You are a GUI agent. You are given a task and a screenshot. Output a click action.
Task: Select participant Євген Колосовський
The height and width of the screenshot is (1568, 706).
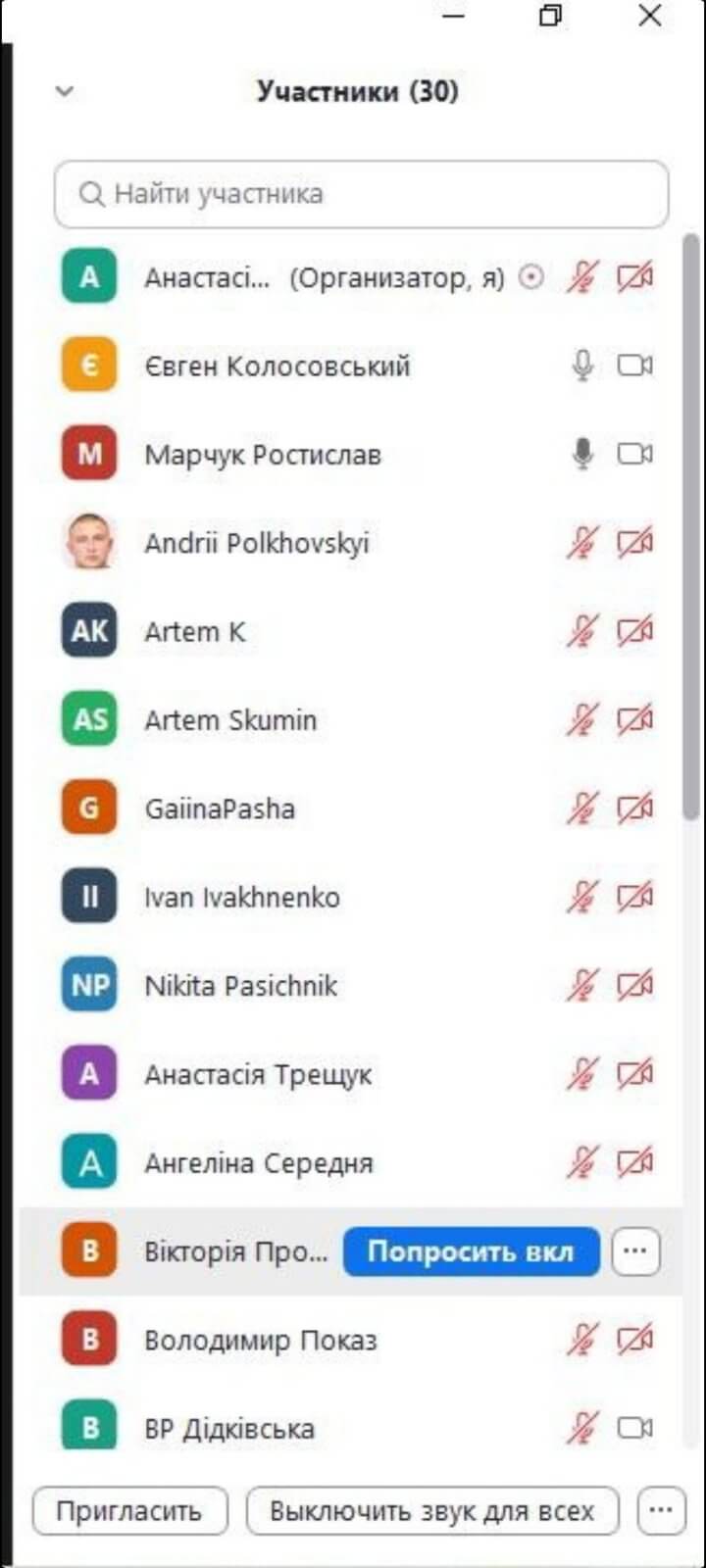[277, 367]
